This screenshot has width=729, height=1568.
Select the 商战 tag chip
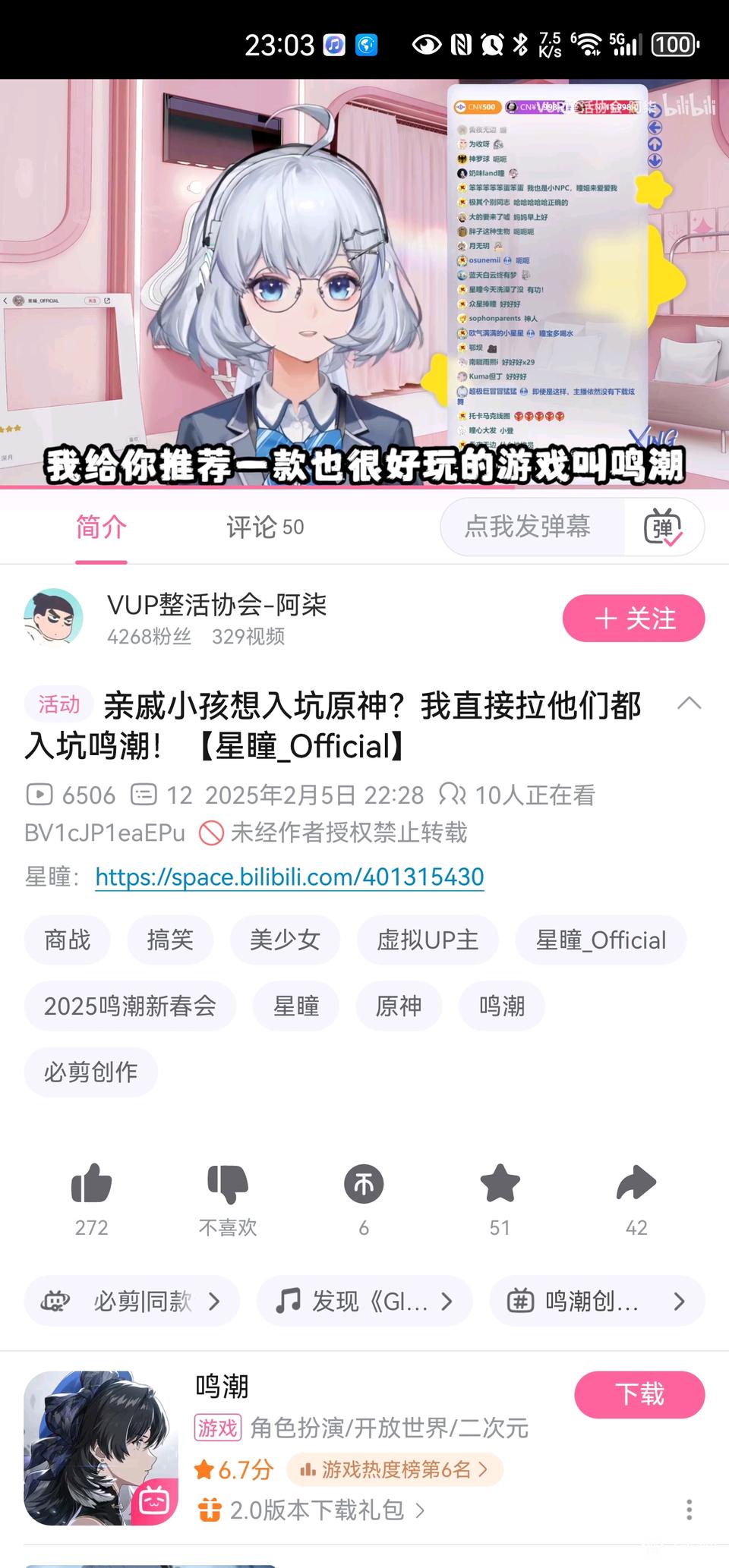pyautogui.click(x=68, y=940)
